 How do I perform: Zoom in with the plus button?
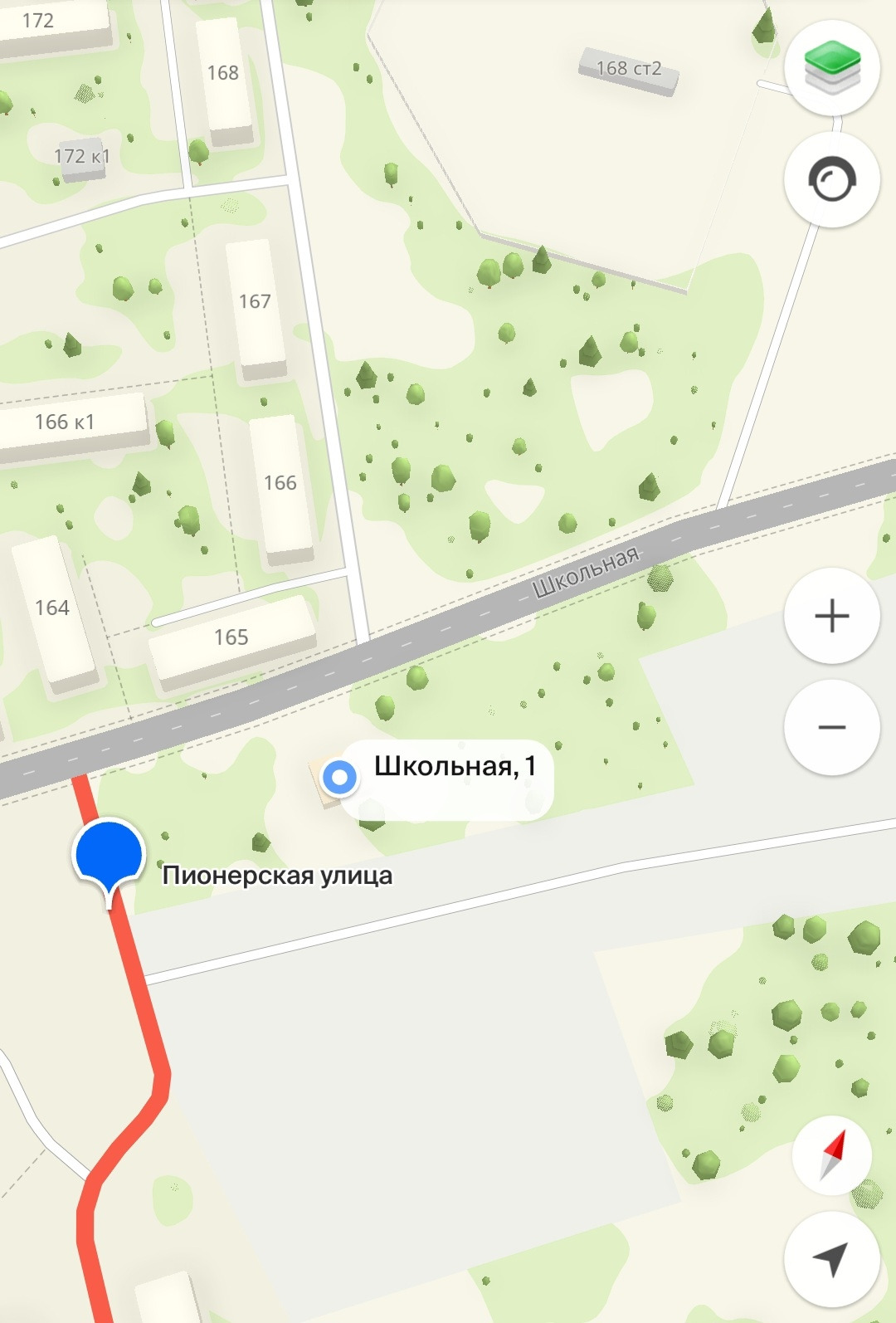point(832,616)
